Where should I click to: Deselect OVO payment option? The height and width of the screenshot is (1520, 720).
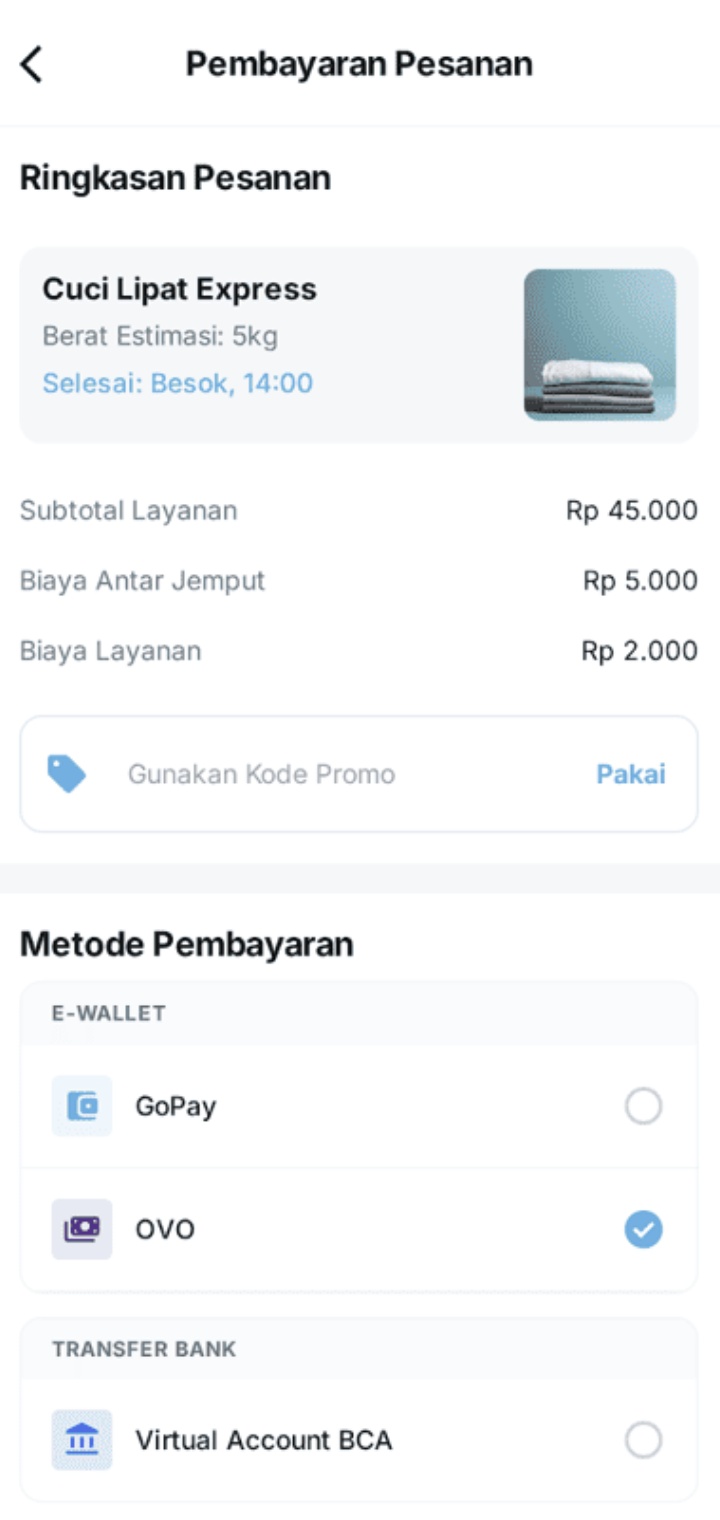tap(645, 1230)
